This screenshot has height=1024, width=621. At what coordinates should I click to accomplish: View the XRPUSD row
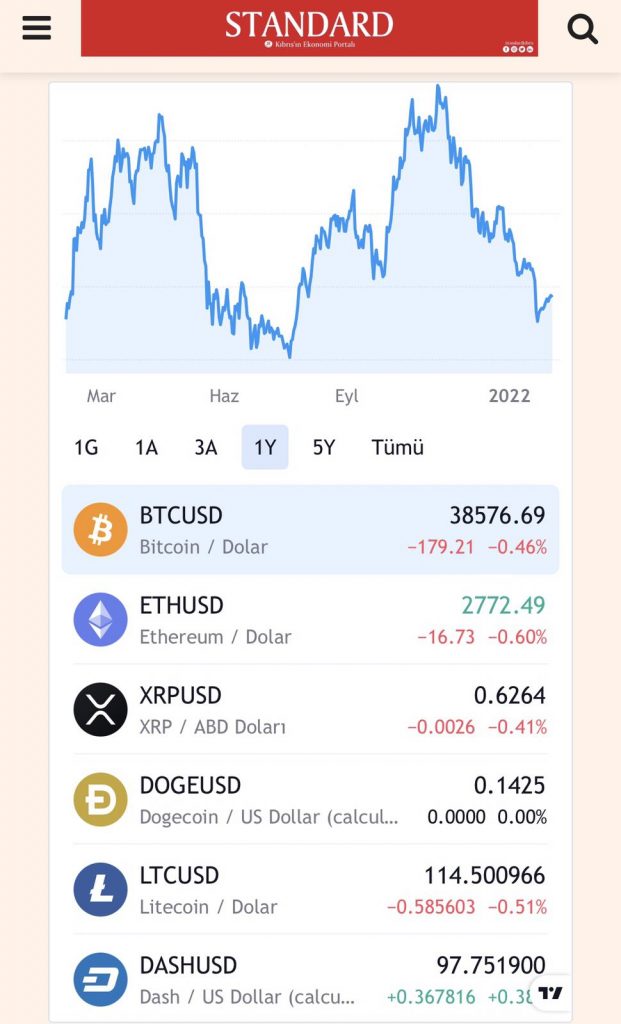click(x=310, y=710)
